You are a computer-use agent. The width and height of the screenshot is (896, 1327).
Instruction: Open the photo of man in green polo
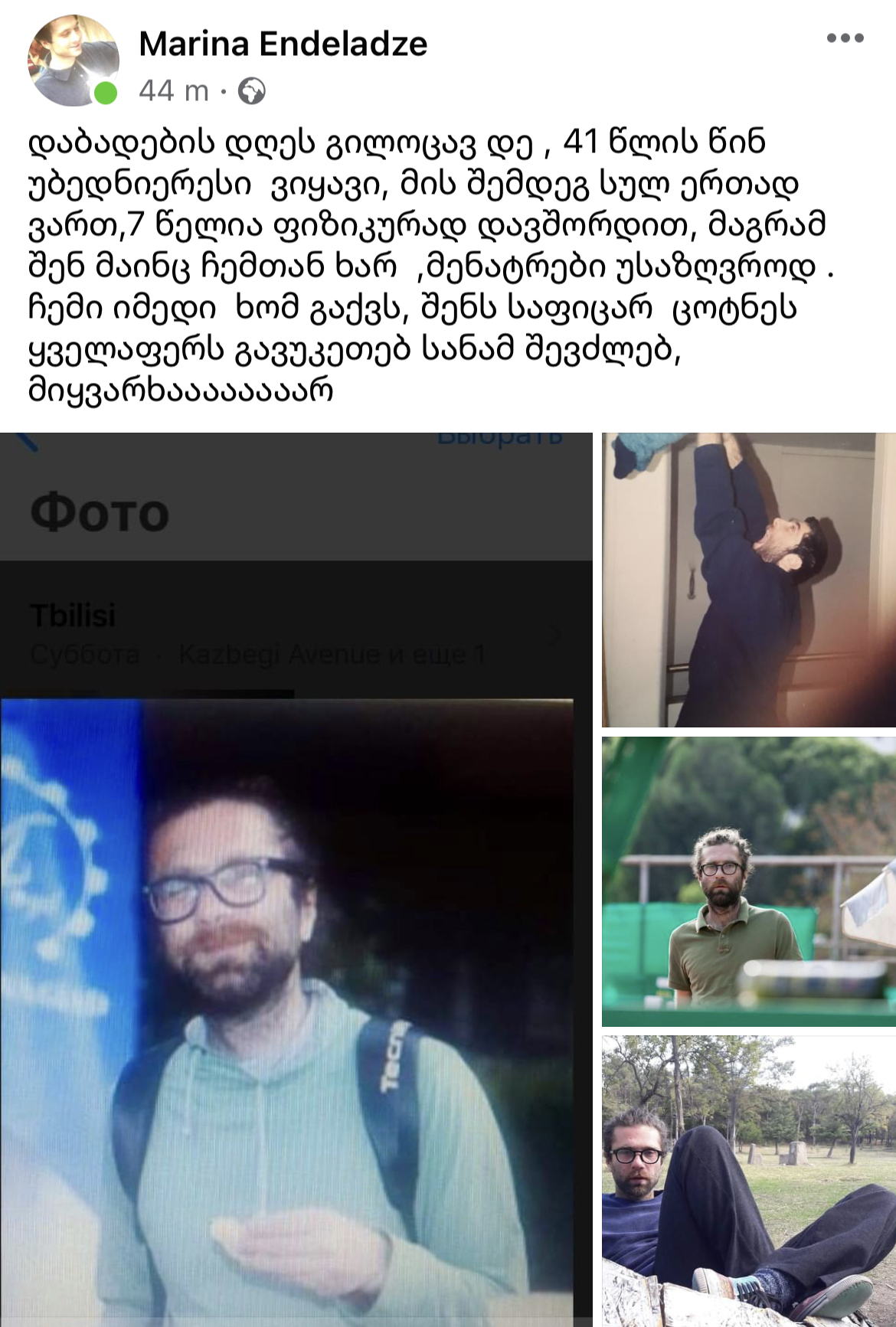(x=748, y=881)
